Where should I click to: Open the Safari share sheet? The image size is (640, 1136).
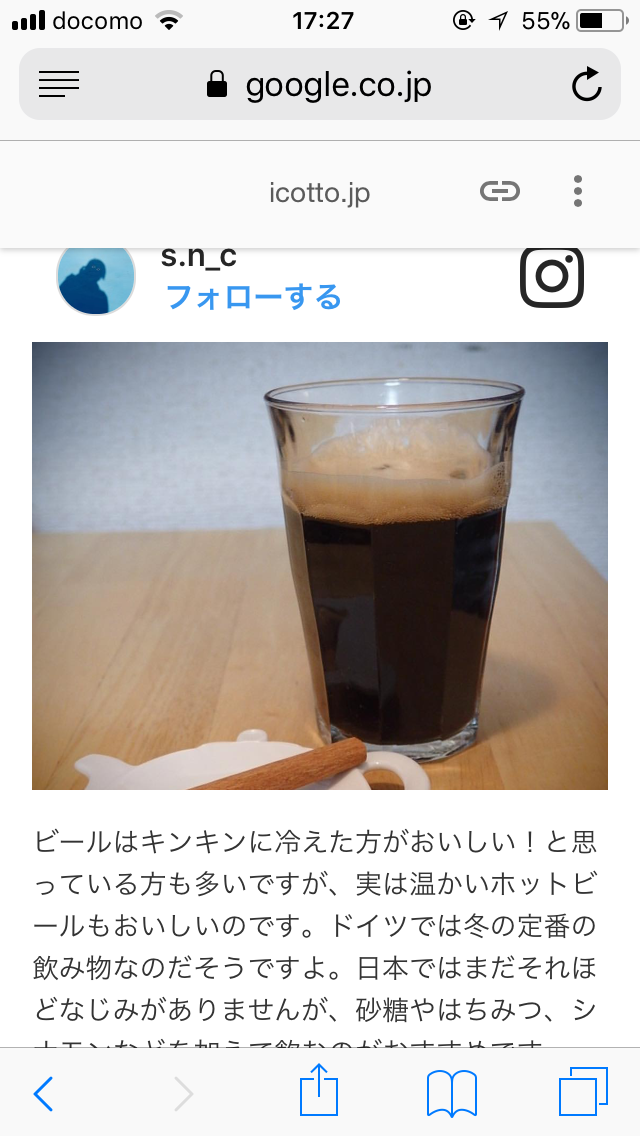[x=319, y=1089]
